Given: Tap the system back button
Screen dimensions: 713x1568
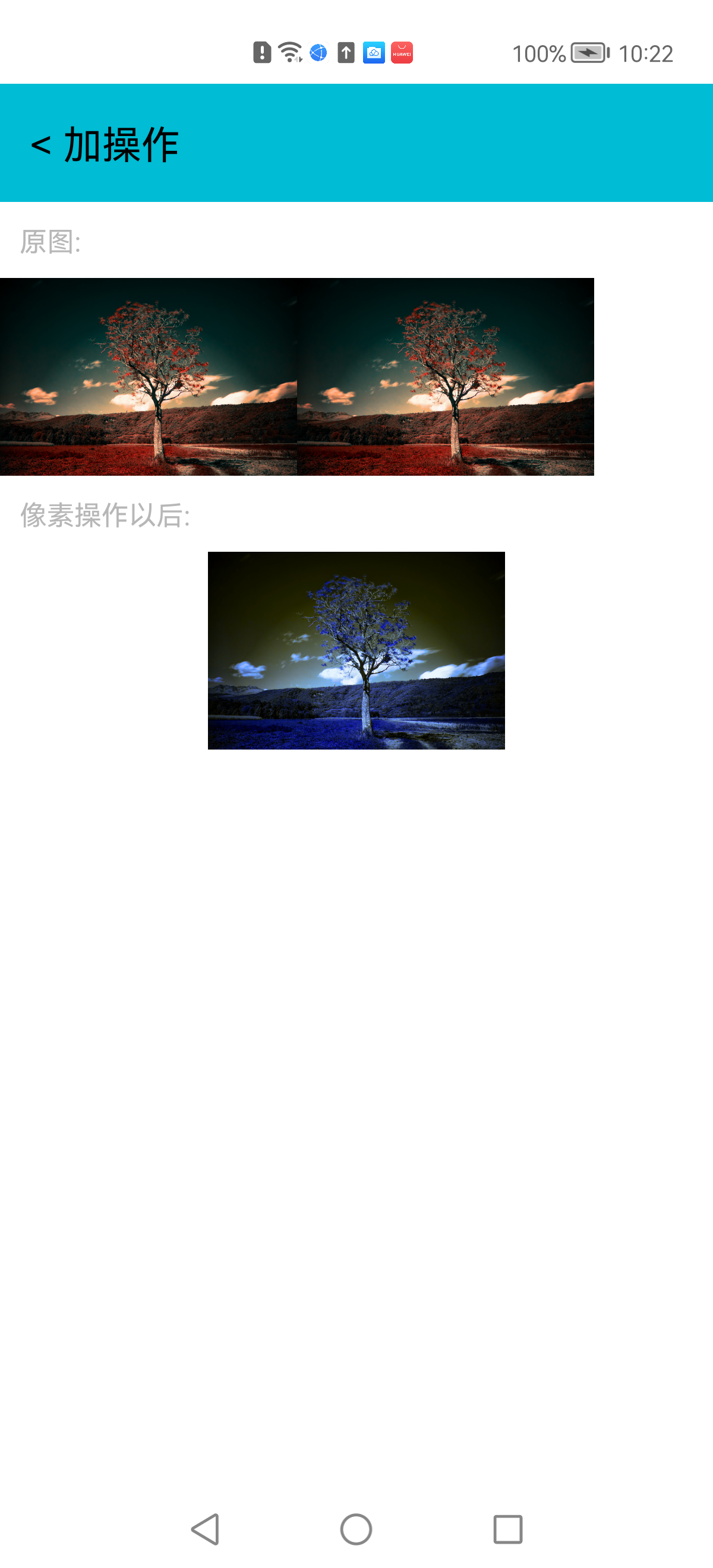Looking at the screenshot, I should (x=206, y=1529).
